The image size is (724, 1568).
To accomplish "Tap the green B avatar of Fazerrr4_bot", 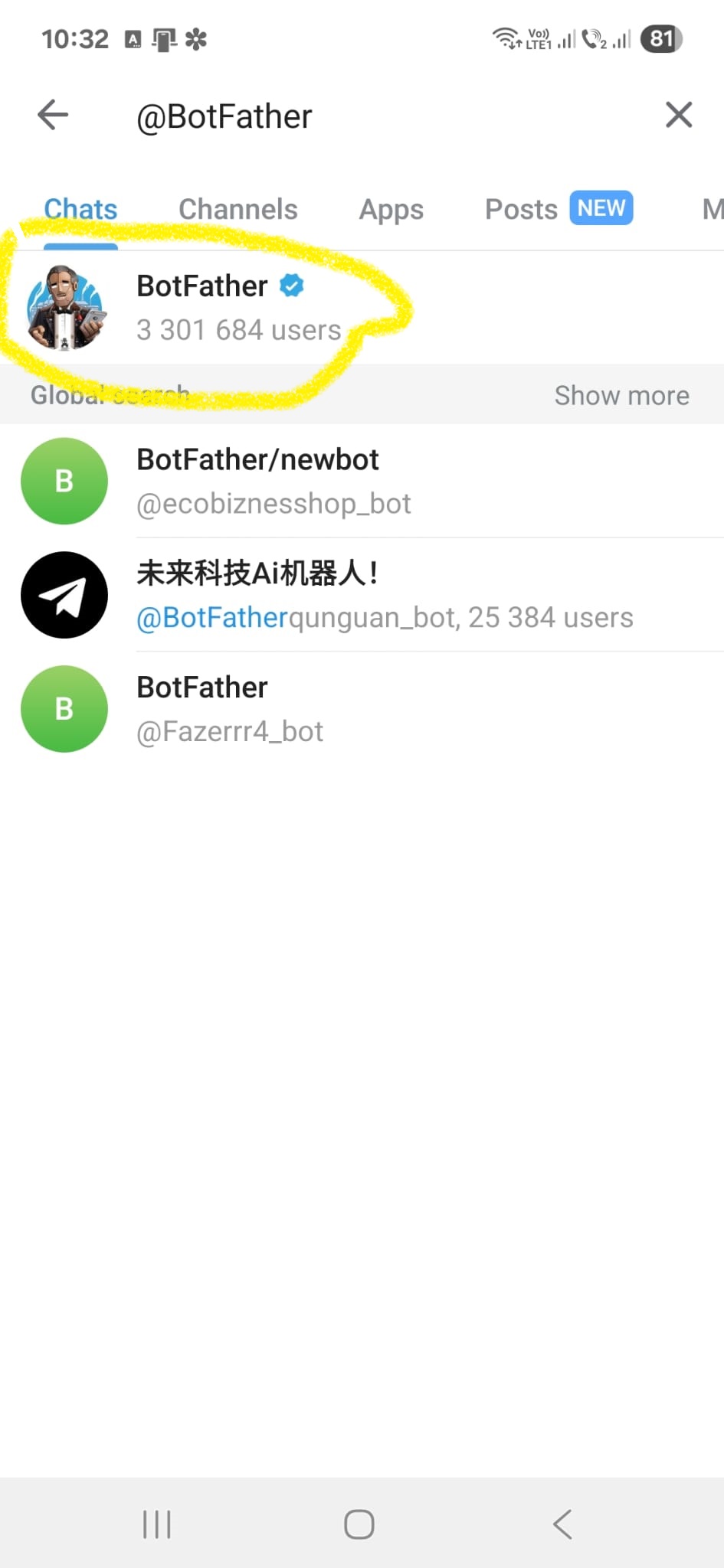I will point(64,708).
